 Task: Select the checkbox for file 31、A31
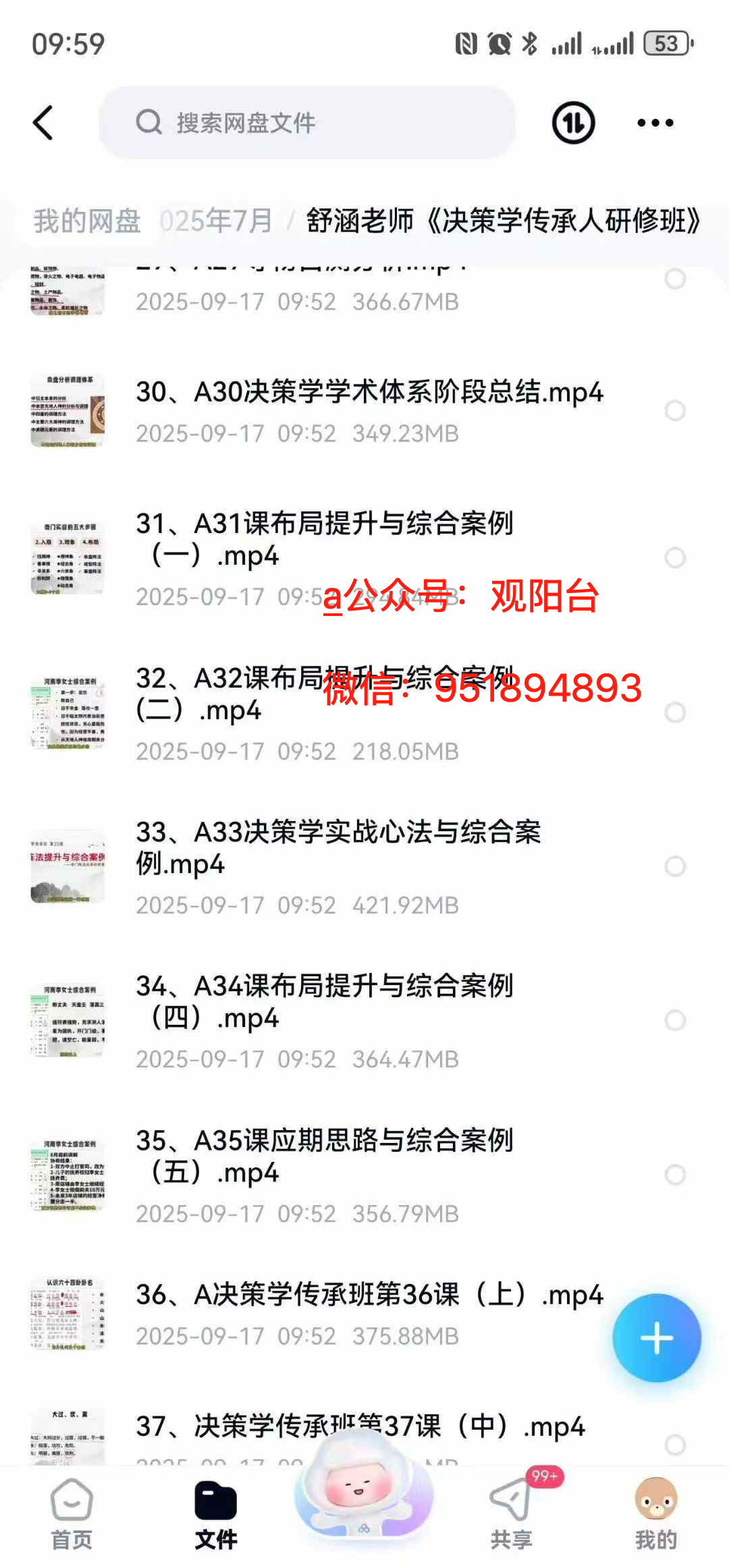[675, 557]
